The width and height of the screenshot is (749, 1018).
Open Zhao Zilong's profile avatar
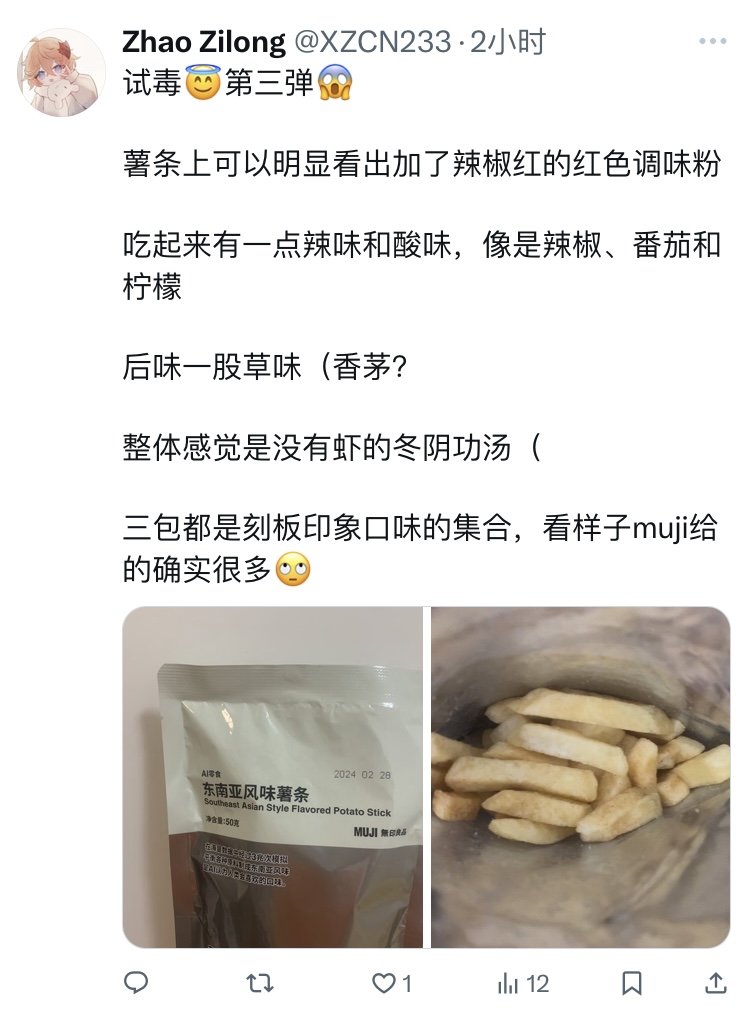[x=61, y=73]
